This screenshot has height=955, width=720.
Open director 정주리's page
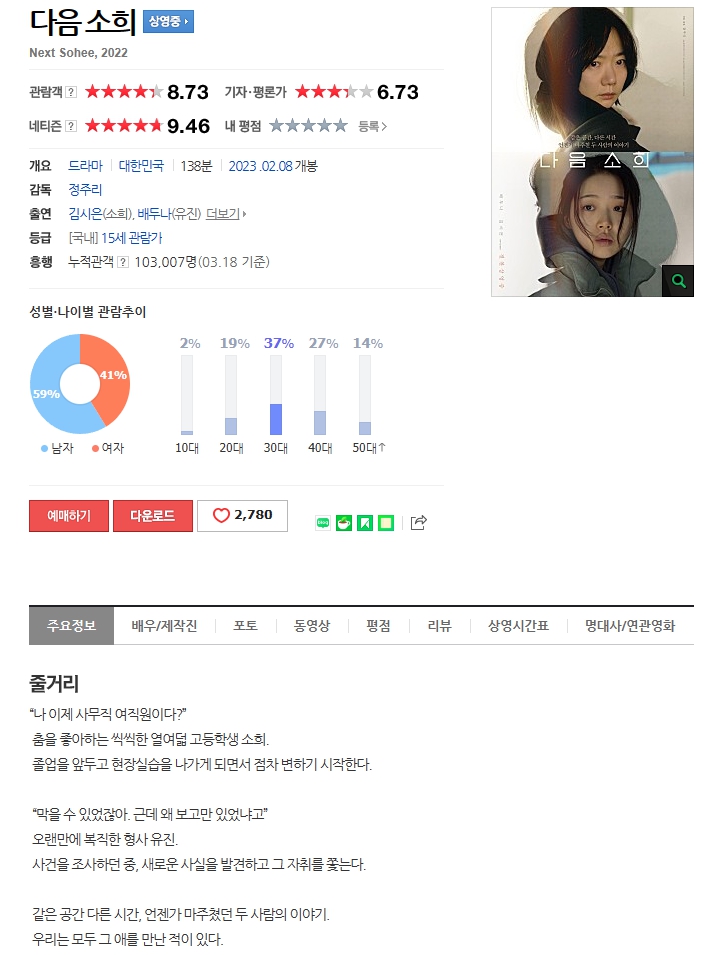tap(85, 190)
